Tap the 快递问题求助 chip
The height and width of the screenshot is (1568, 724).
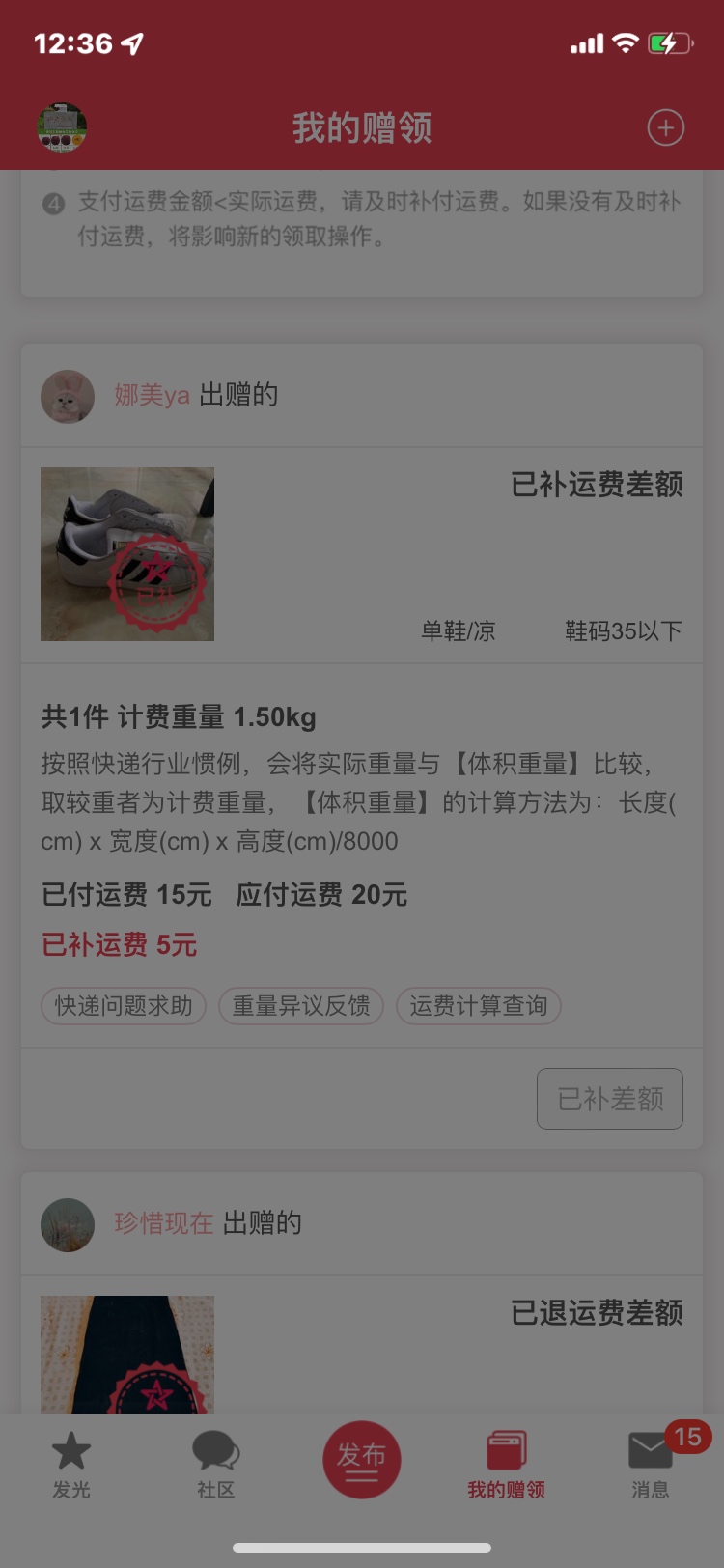point(124,1006)
